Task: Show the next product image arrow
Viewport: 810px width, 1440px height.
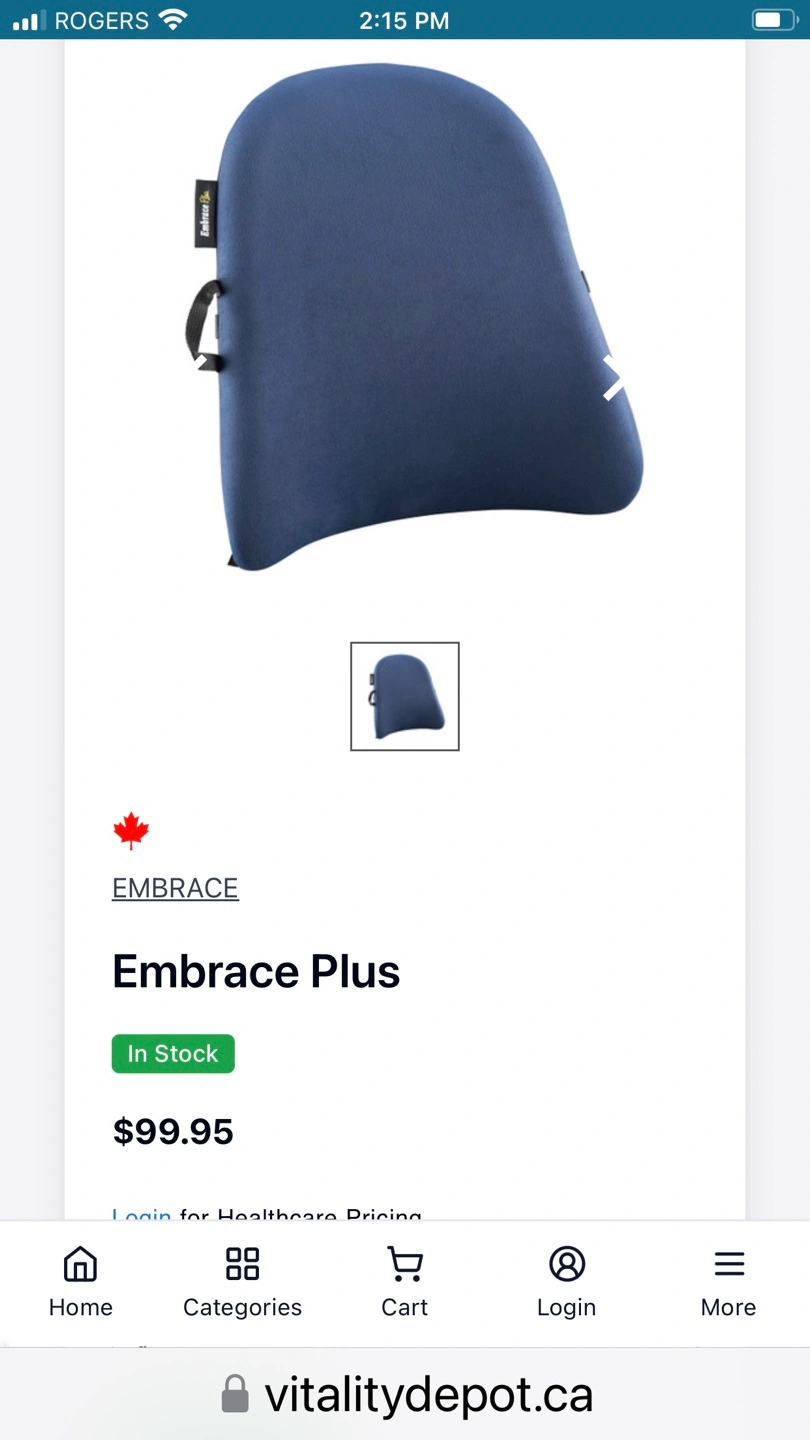Action: coord(613,378)
